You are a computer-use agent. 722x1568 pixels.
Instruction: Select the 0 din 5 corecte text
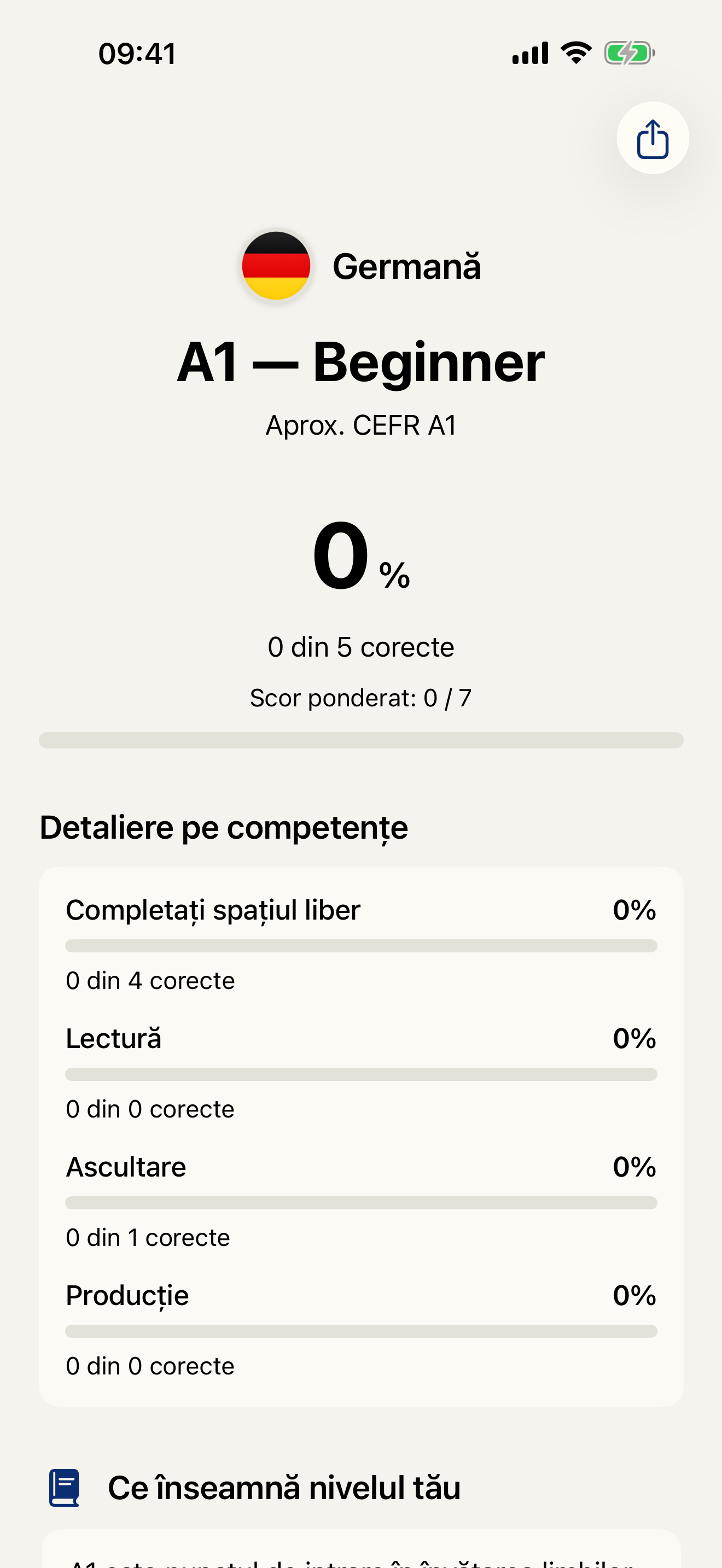pyautogui.click(x=361, y=646)
